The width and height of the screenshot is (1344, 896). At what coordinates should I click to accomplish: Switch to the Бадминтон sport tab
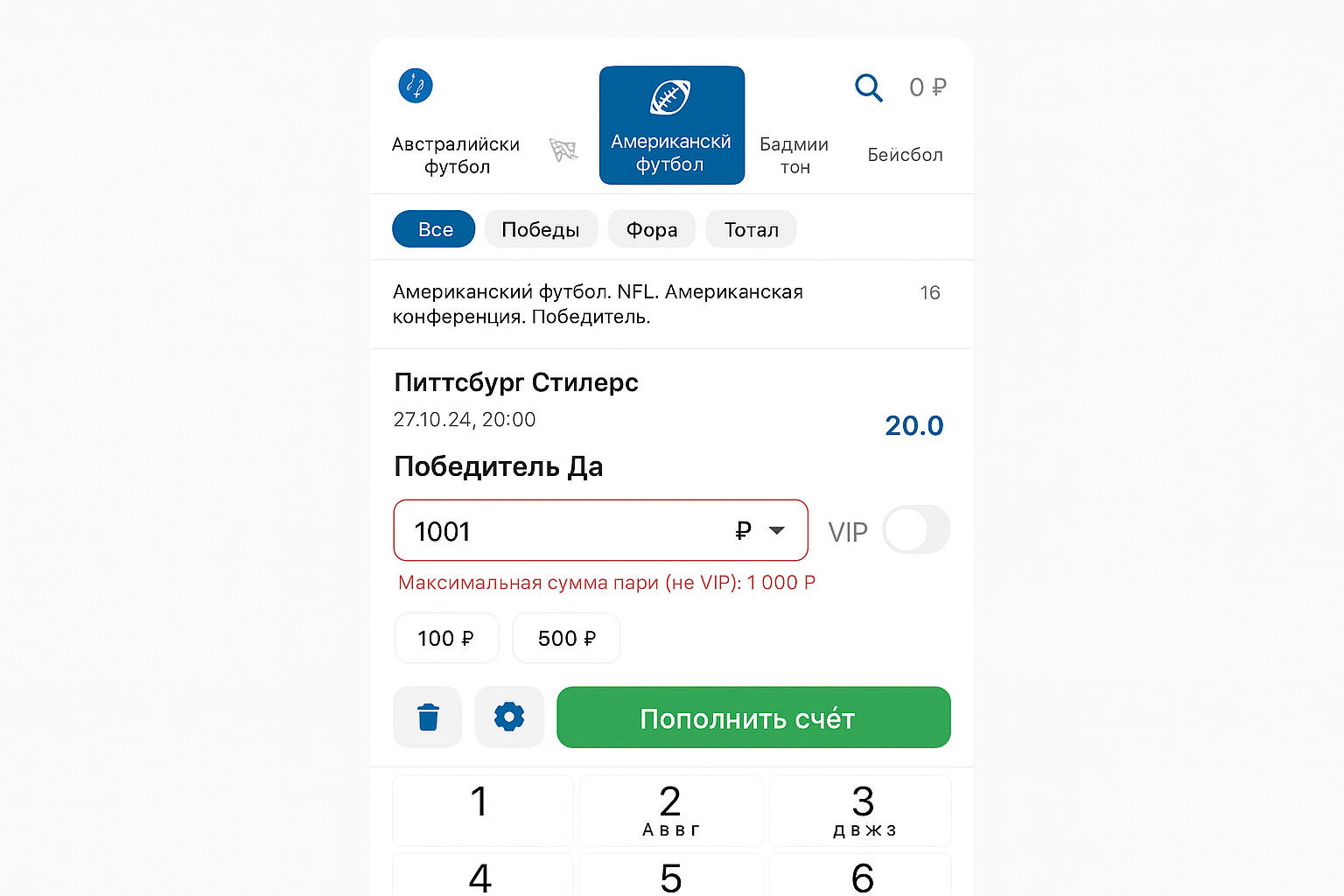click(794, 155)
